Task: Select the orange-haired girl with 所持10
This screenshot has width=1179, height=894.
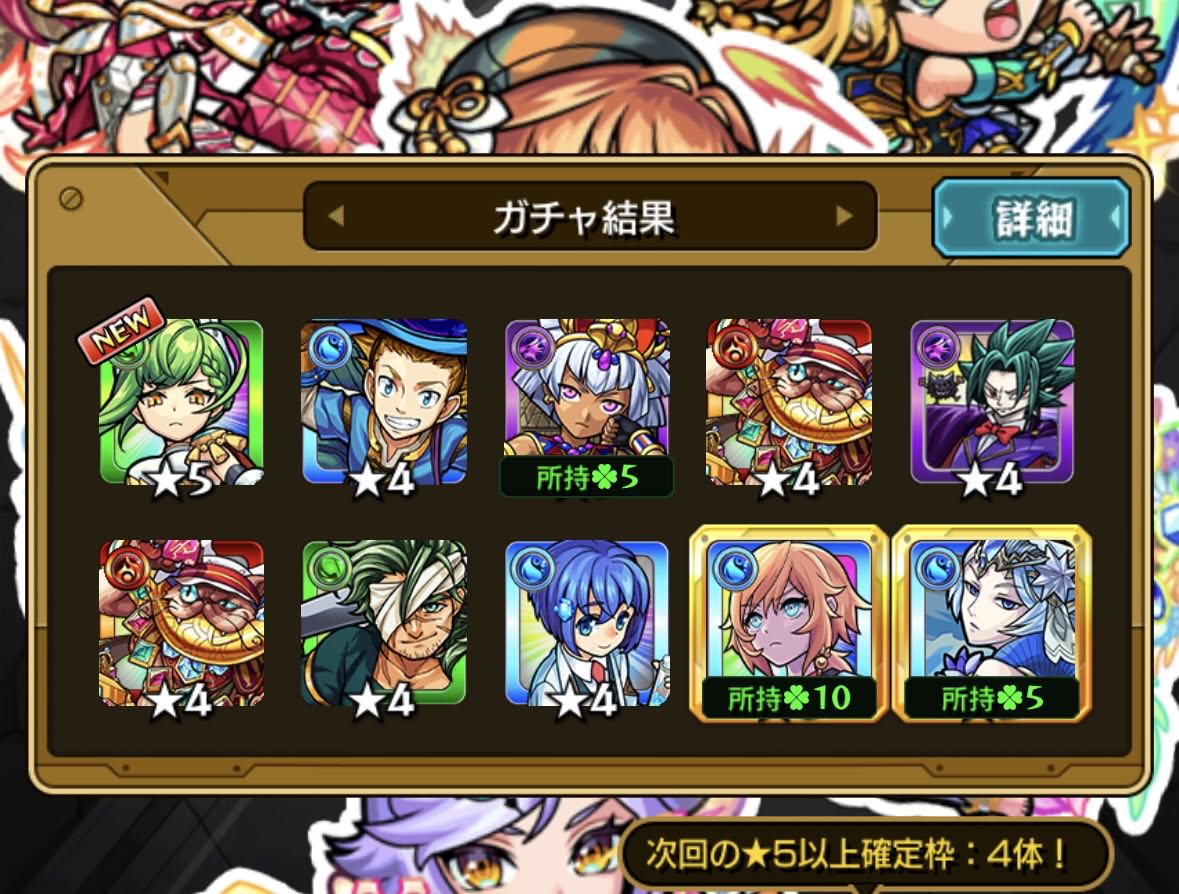Action: pos(789,622)
